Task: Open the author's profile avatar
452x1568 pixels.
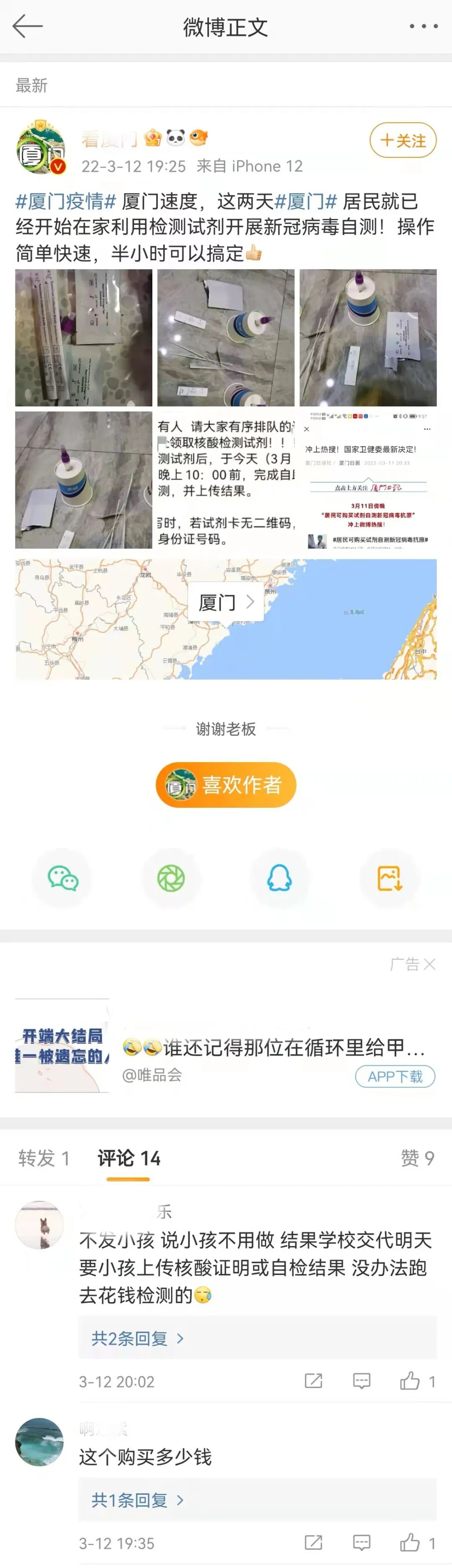Action: (x=41, y=148)
